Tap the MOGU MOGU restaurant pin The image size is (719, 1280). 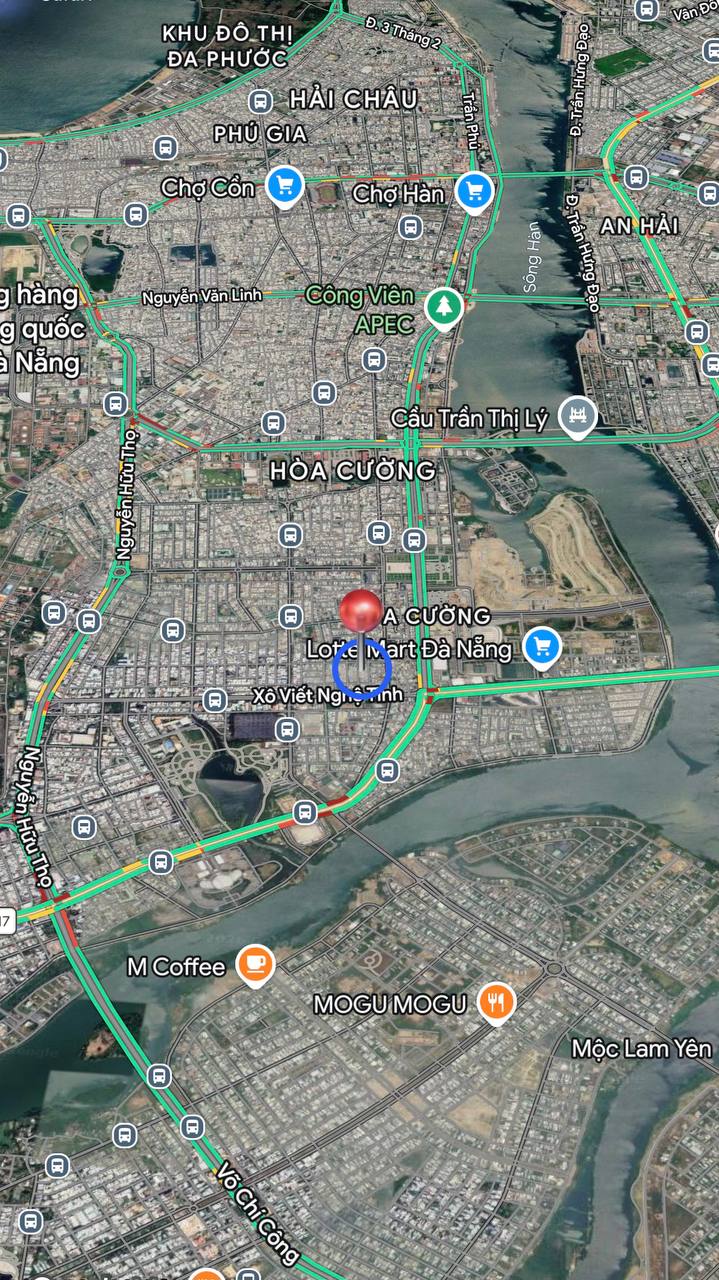pos(496,1002)
